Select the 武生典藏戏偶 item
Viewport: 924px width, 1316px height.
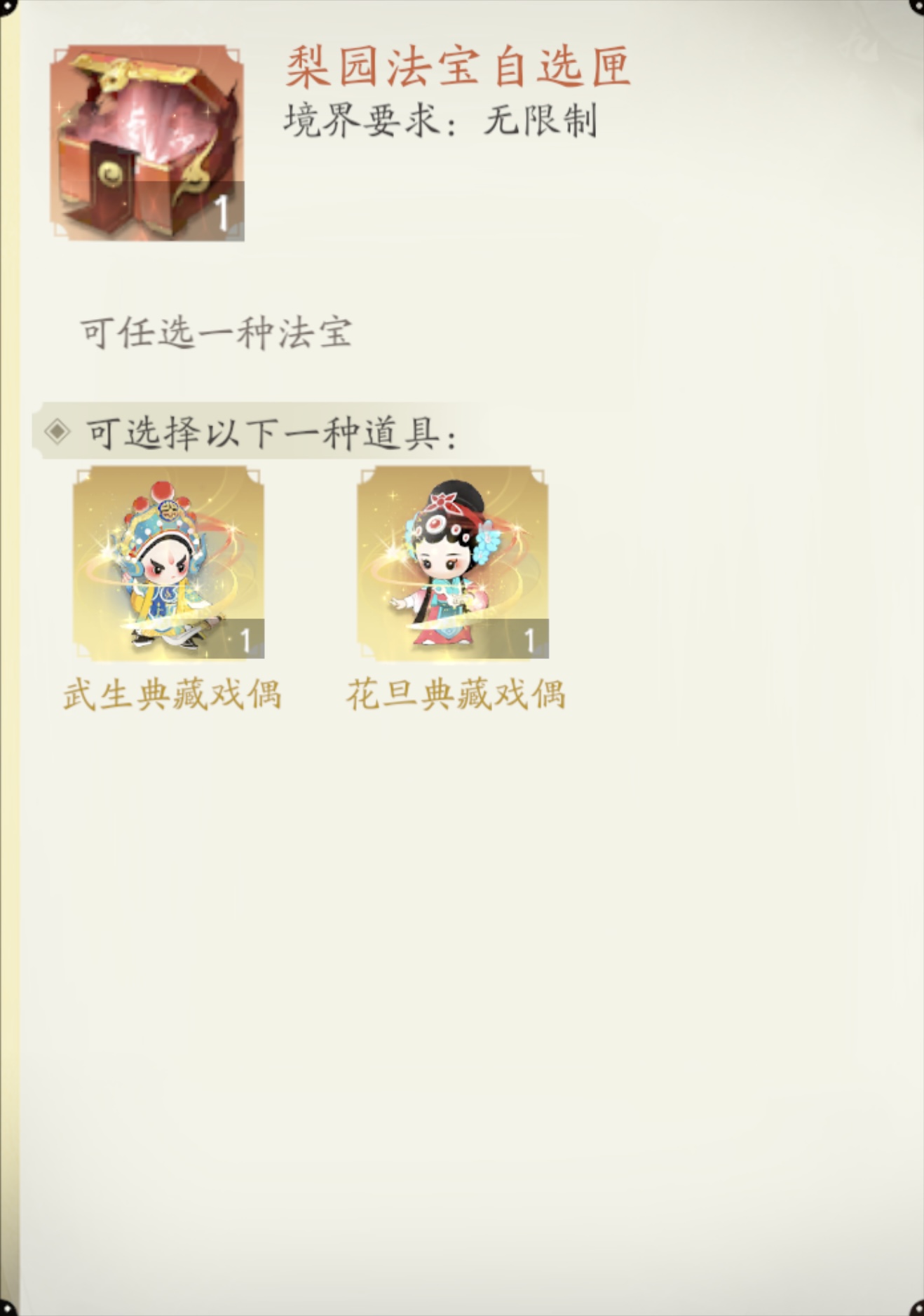(x=168, y=563)
